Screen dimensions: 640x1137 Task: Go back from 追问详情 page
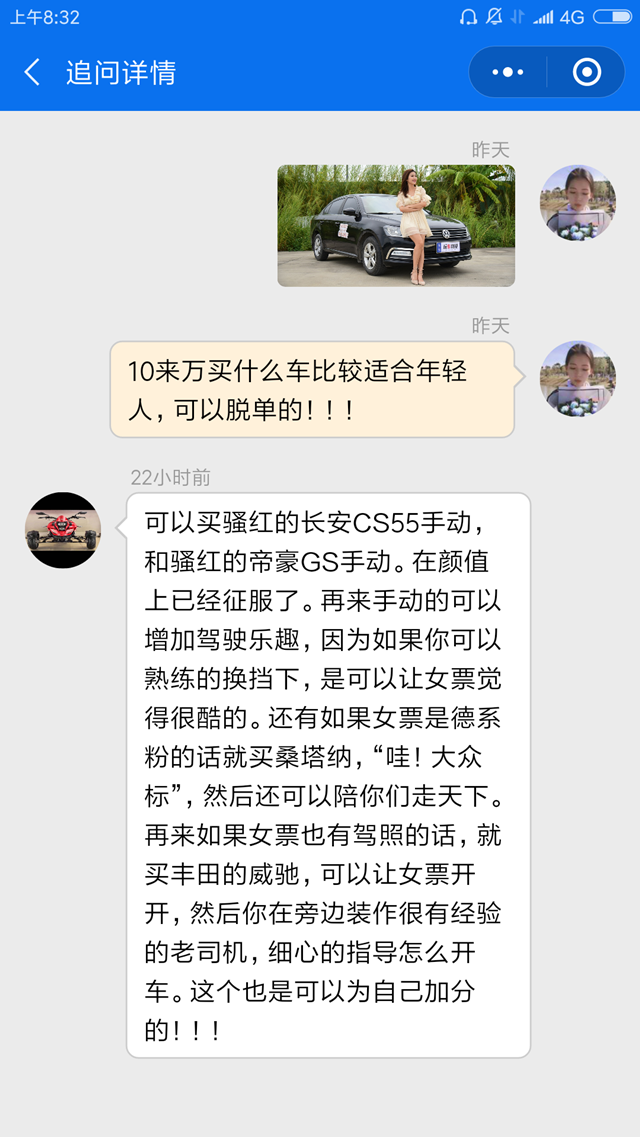coord(33,72)
